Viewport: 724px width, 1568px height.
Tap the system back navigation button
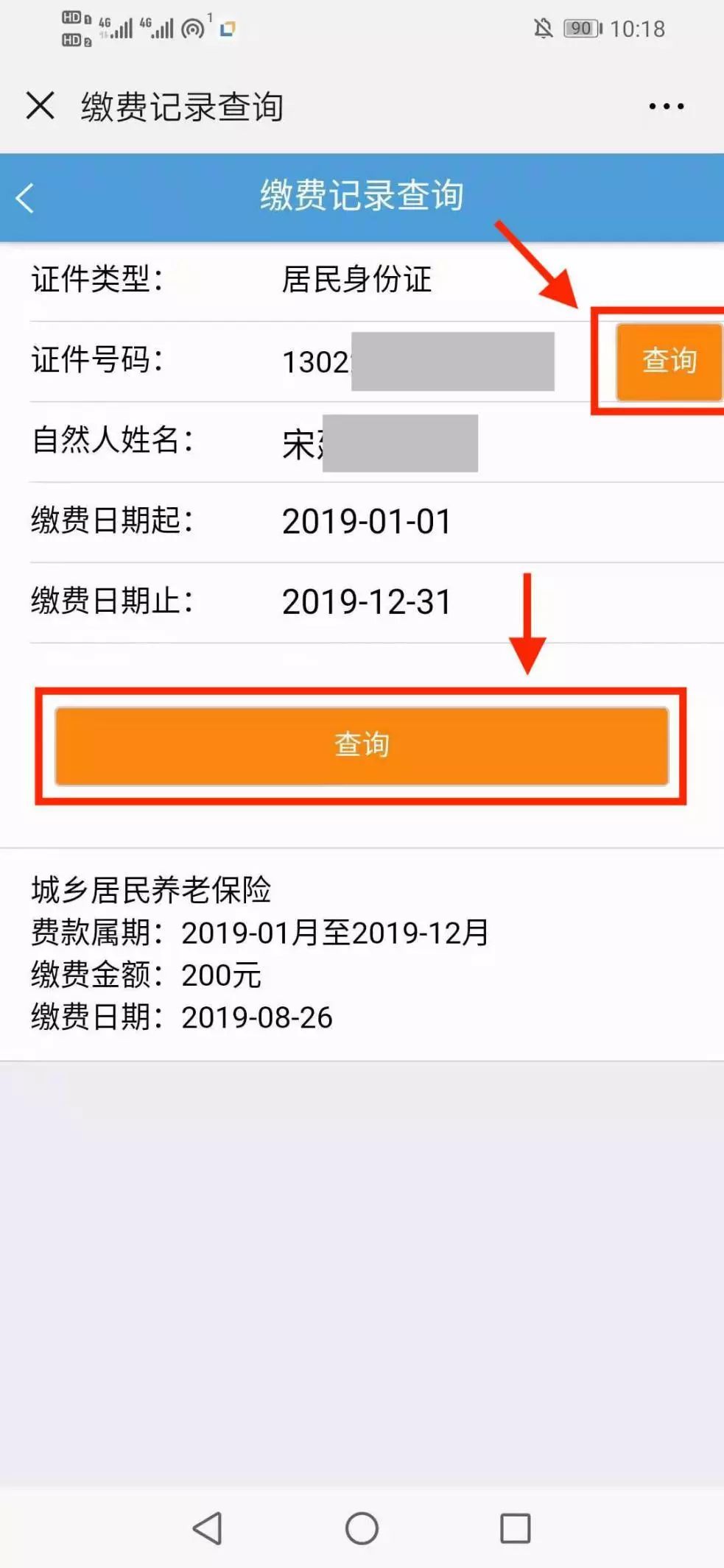(208, 1528)
